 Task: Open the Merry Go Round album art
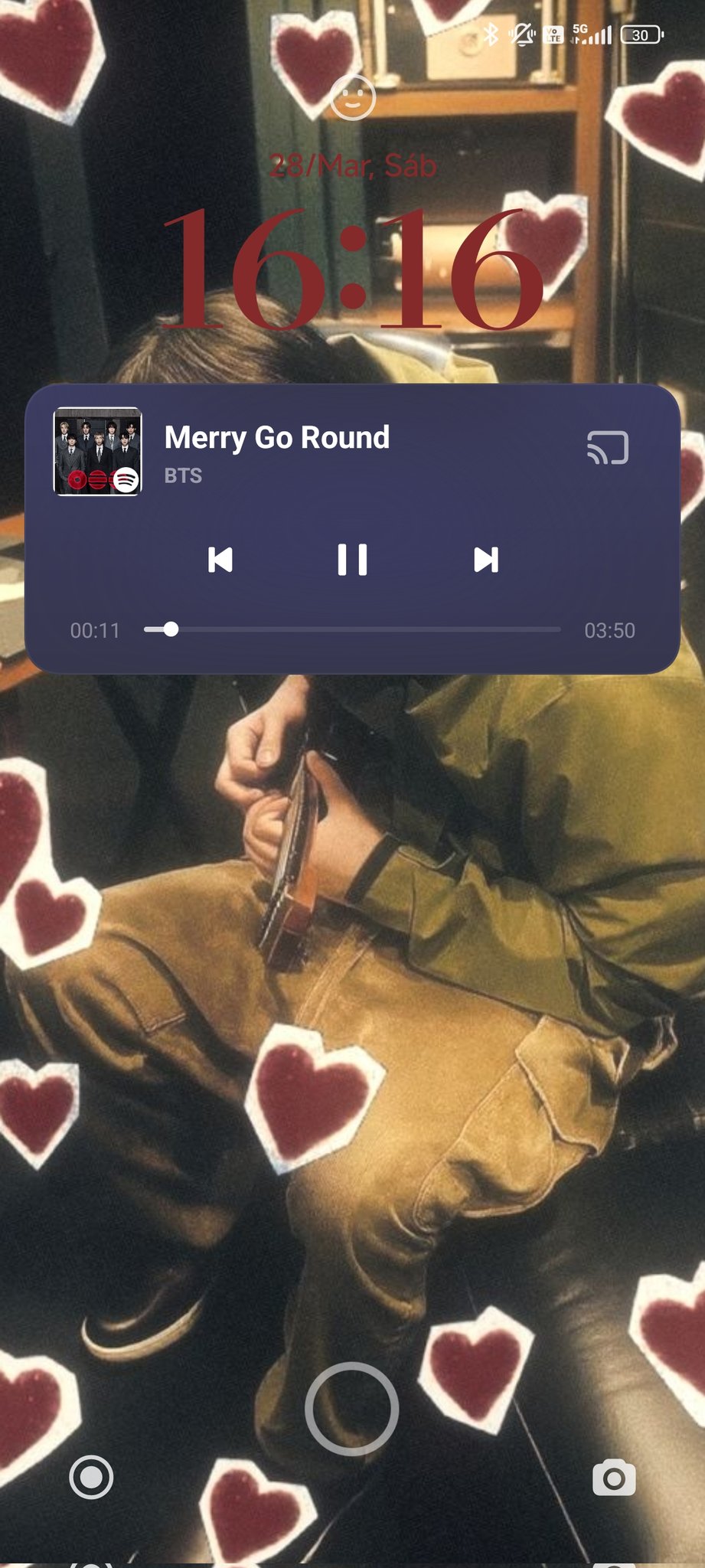coord(97,452)
